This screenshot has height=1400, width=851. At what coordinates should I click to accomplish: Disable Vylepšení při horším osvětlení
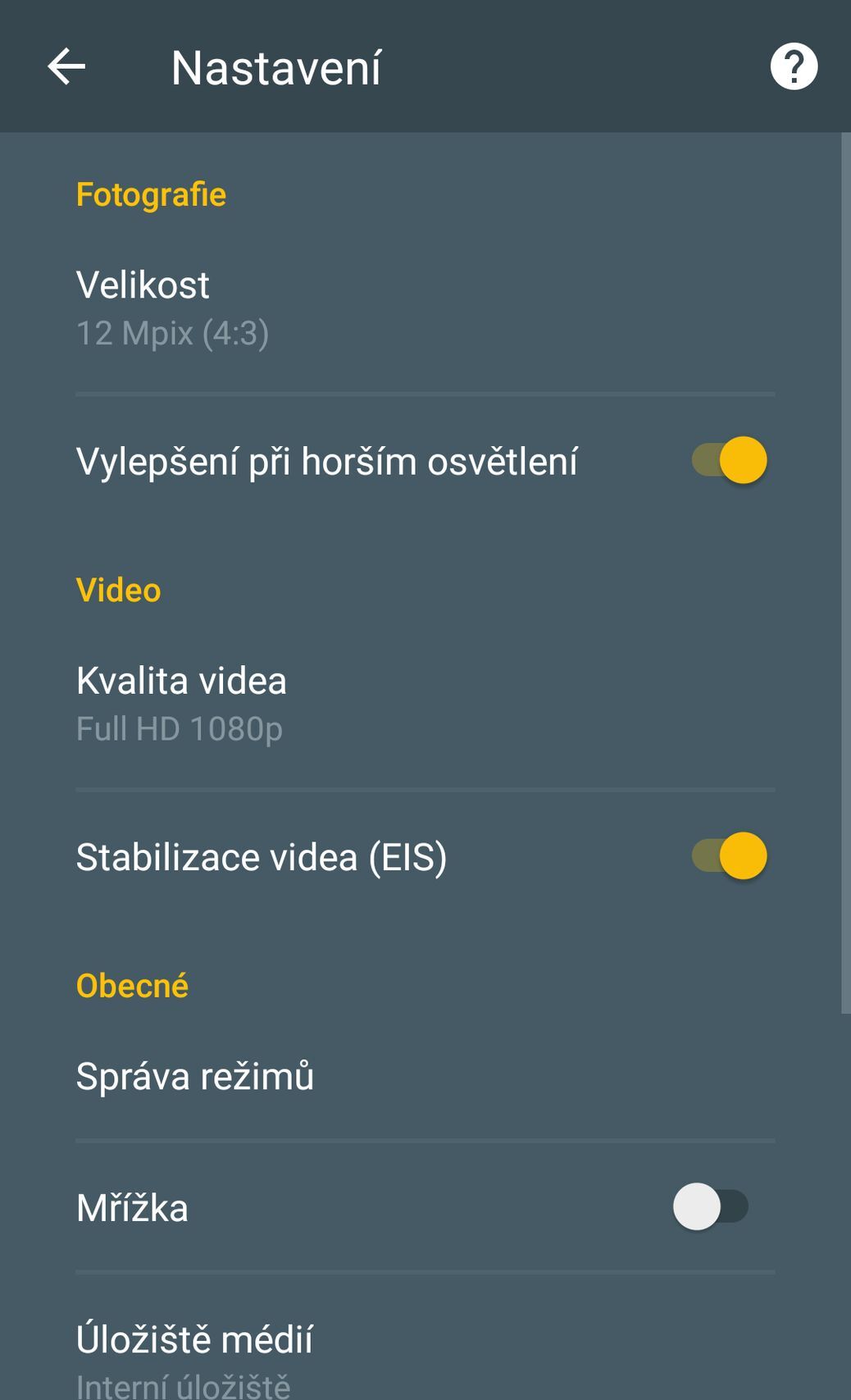point(729,460)
